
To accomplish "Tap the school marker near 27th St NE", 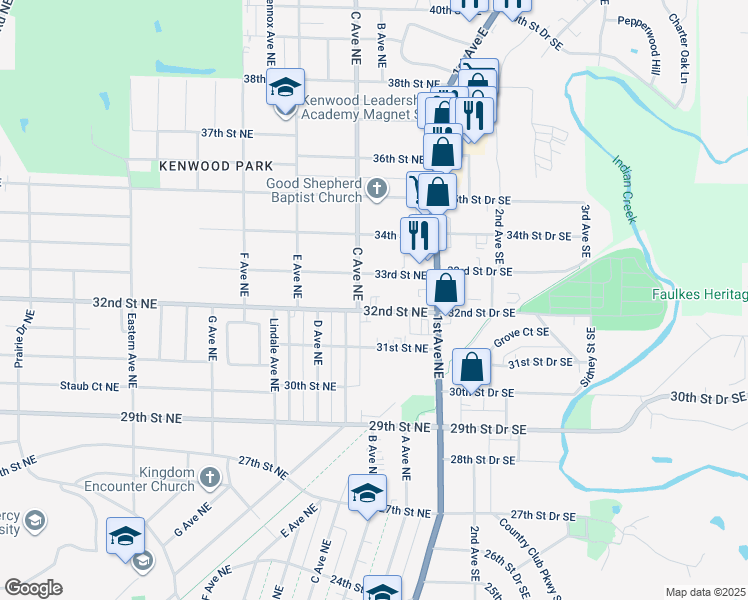I will pos(367,494).
